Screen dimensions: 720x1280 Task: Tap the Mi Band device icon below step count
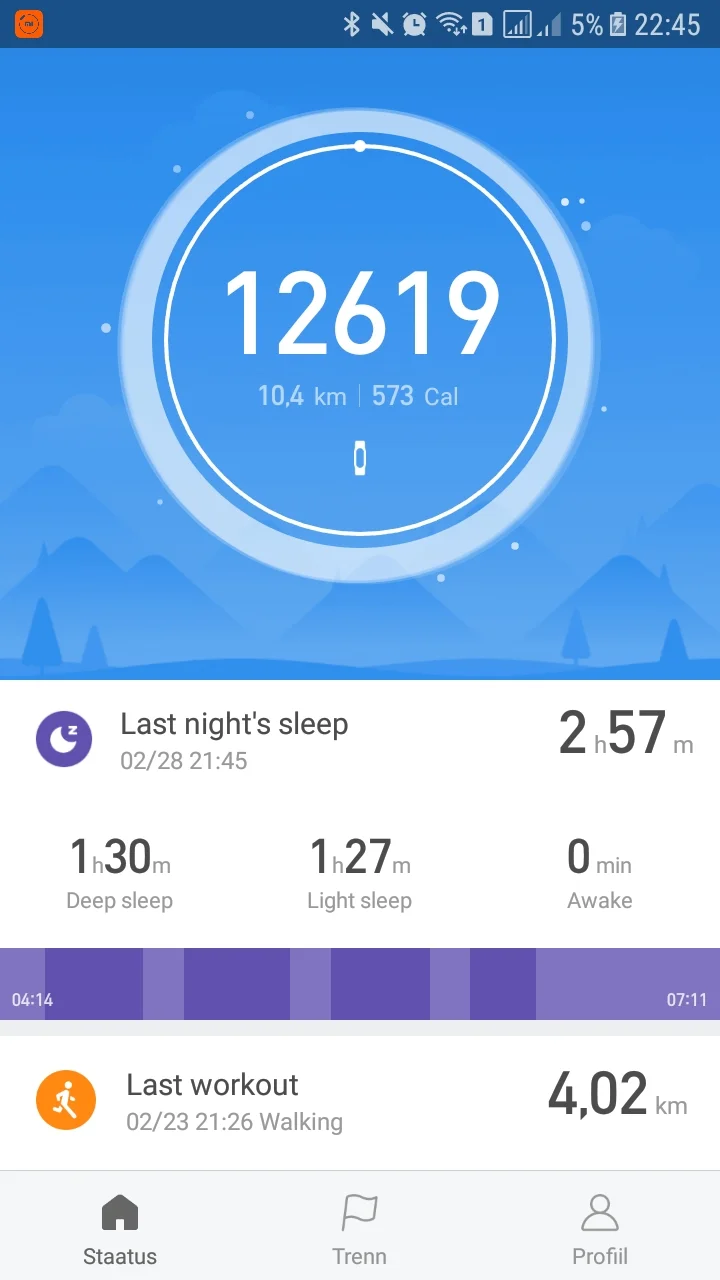[360, 457]
